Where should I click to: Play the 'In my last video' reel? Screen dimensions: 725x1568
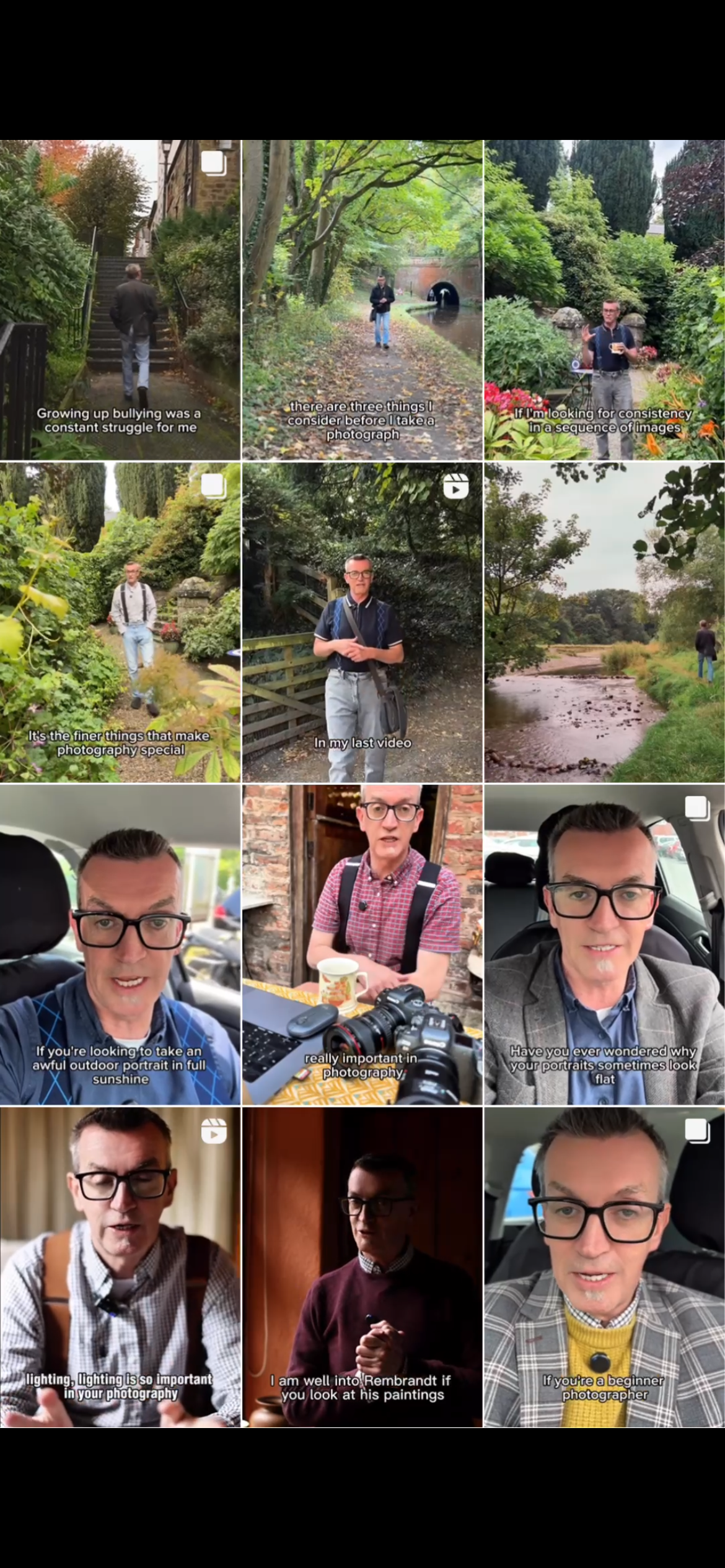[362, 622]
